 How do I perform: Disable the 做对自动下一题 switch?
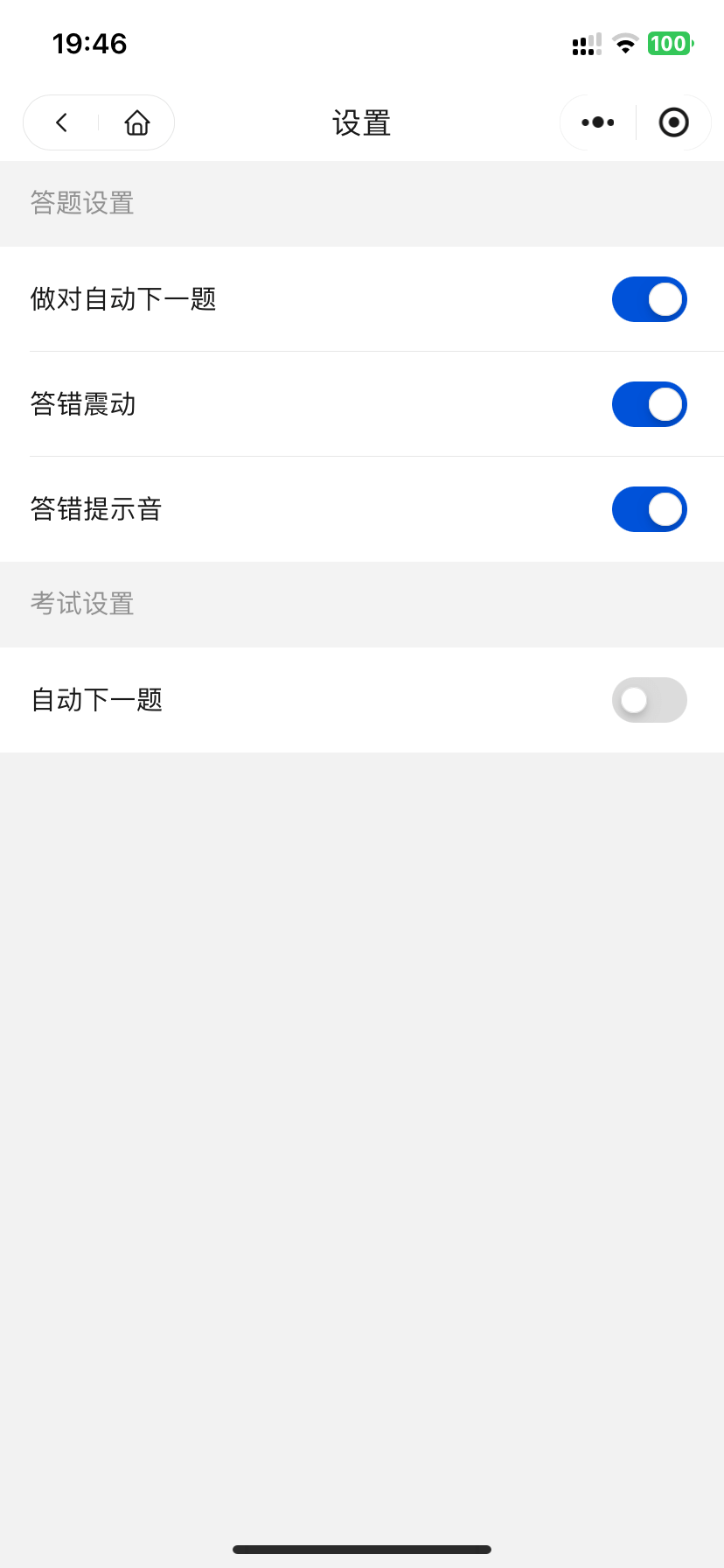[650, 299]
